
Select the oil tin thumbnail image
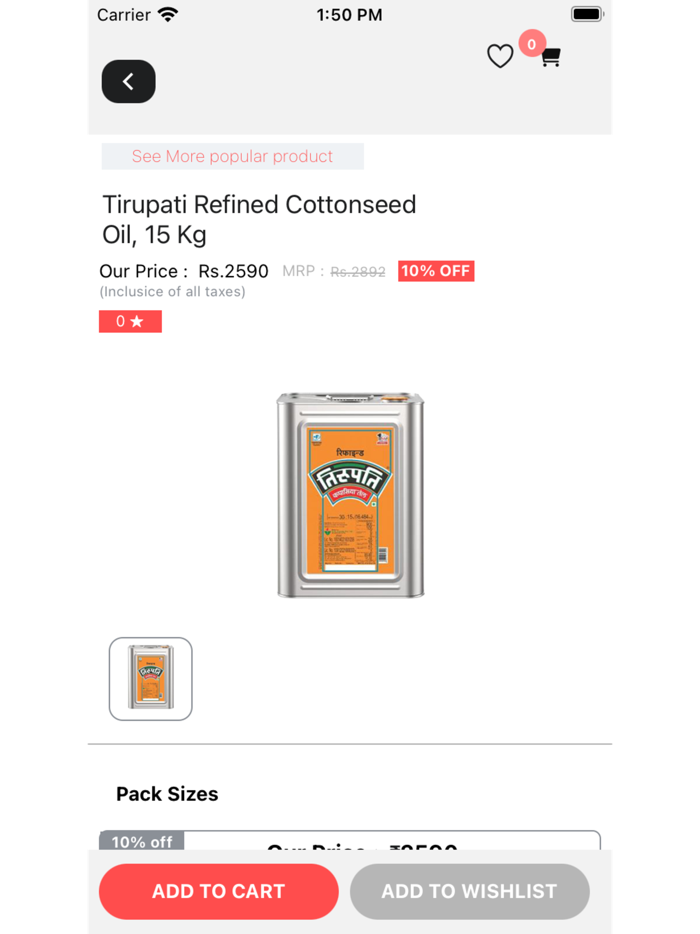tap(150, 678)
